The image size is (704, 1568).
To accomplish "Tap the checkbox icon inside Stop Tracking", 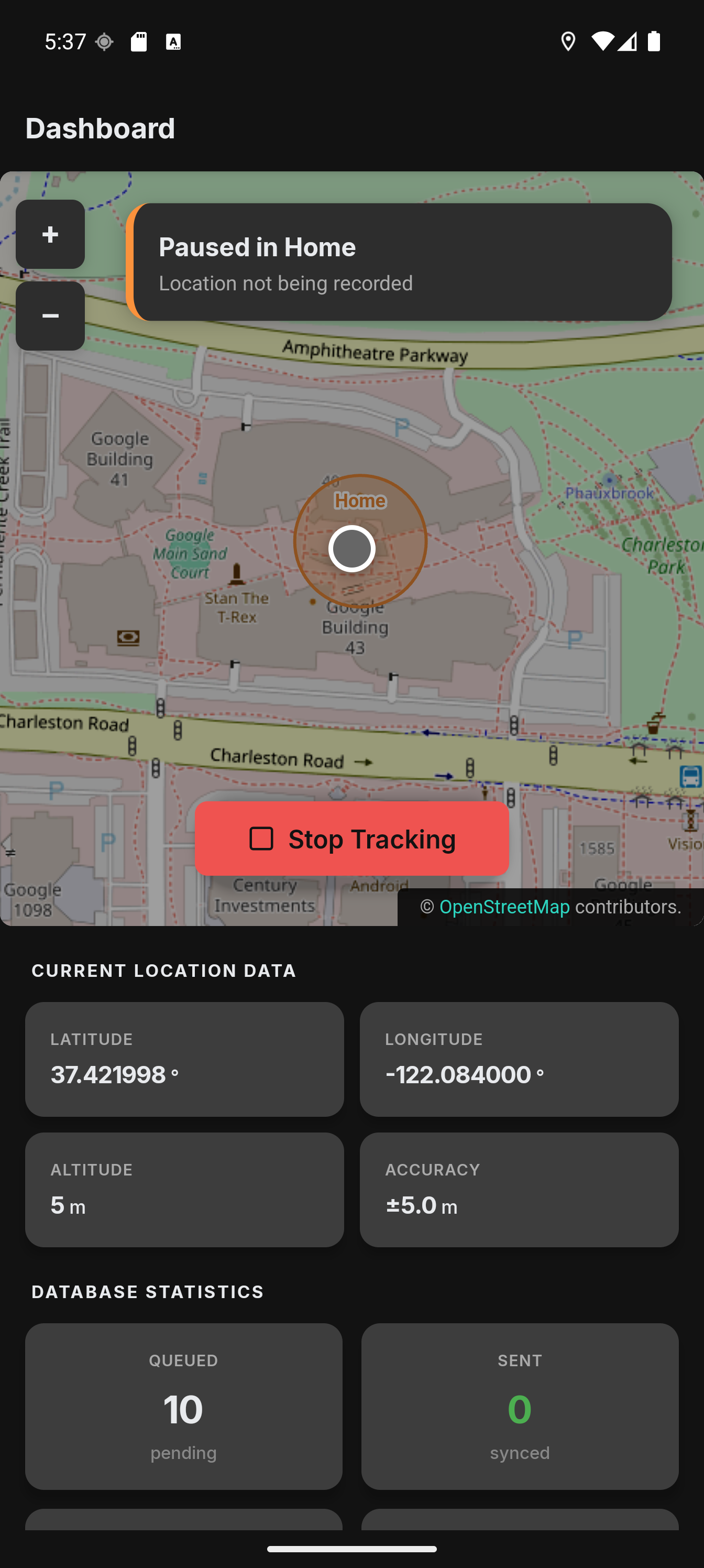I will click(261, 839).
